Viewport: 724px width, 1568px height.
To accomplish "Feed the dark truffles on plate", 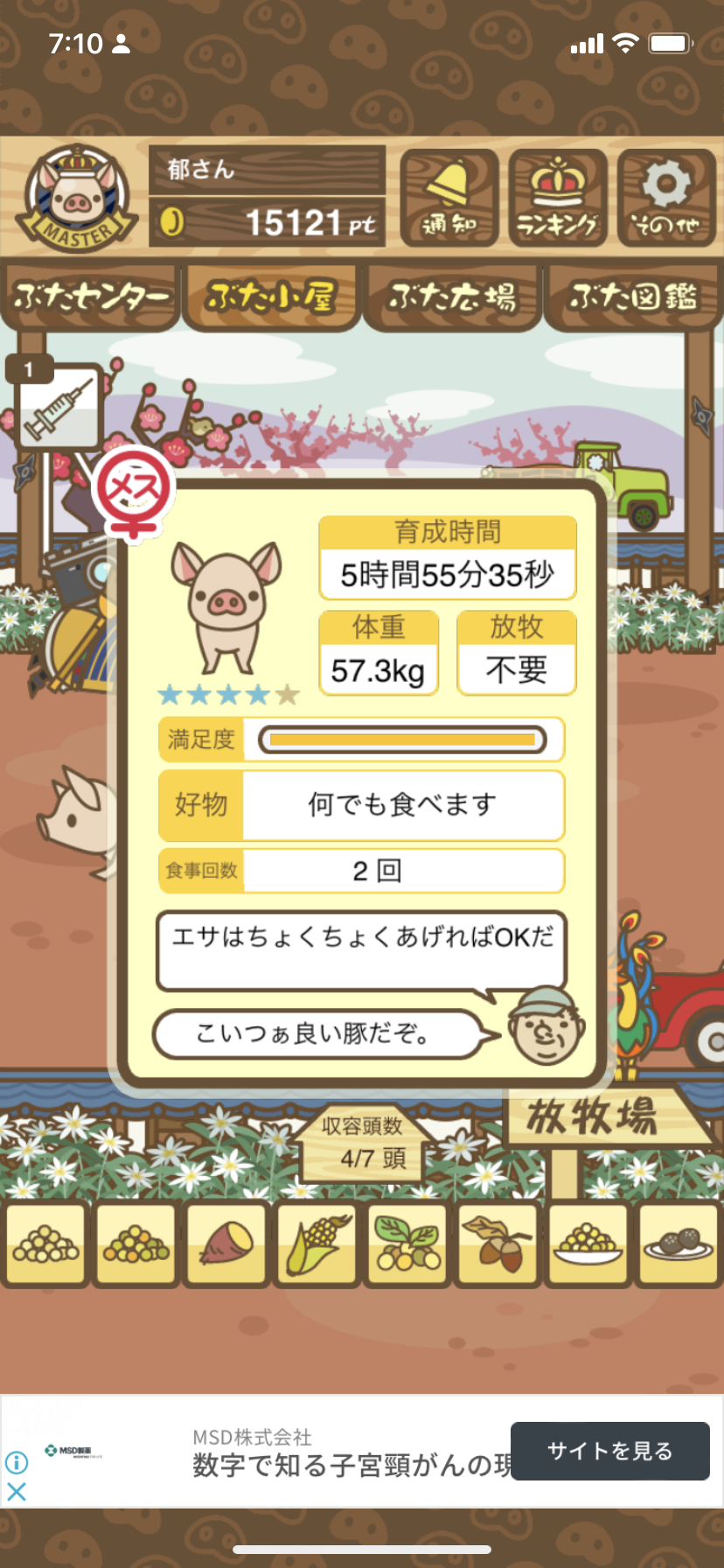I will tap(679, 1243).
